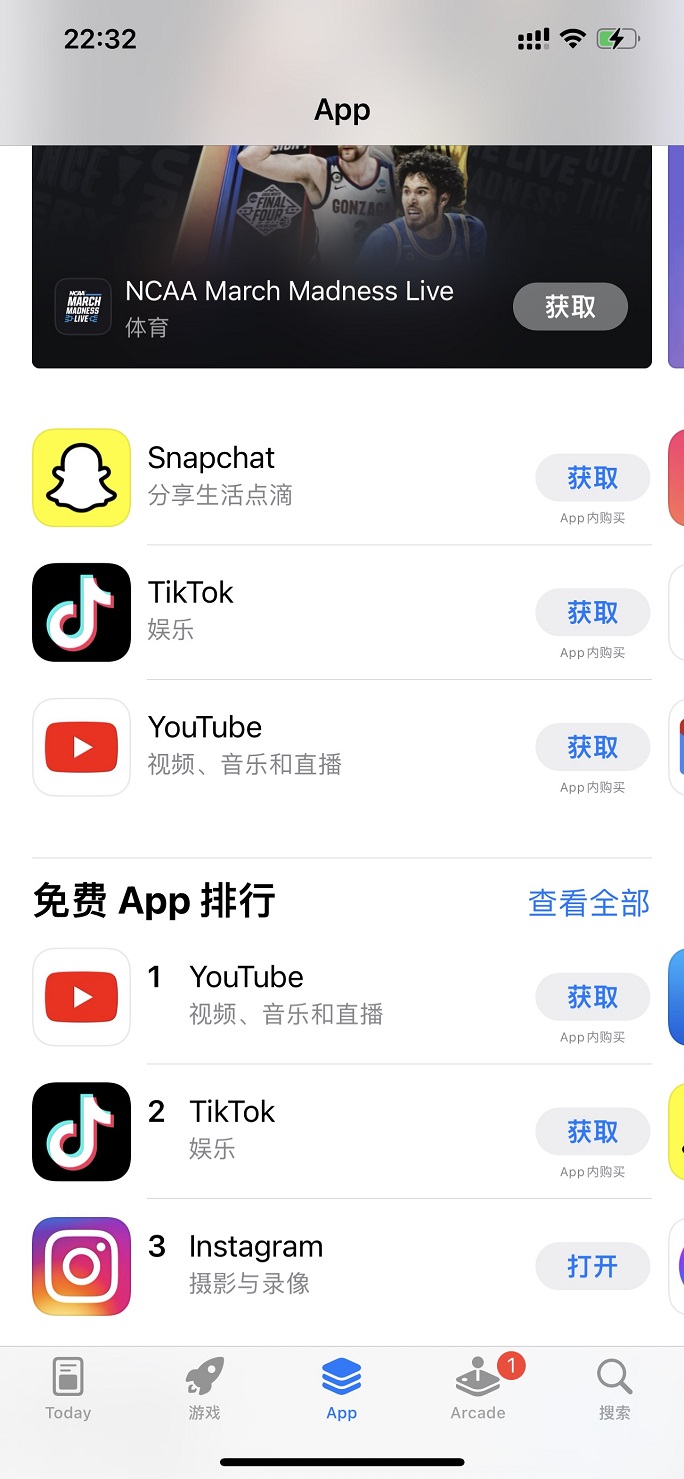This screenshot has height=1479, width=684.
Task: Switch to the 搜索 tab
Action: coord(614,1389)
